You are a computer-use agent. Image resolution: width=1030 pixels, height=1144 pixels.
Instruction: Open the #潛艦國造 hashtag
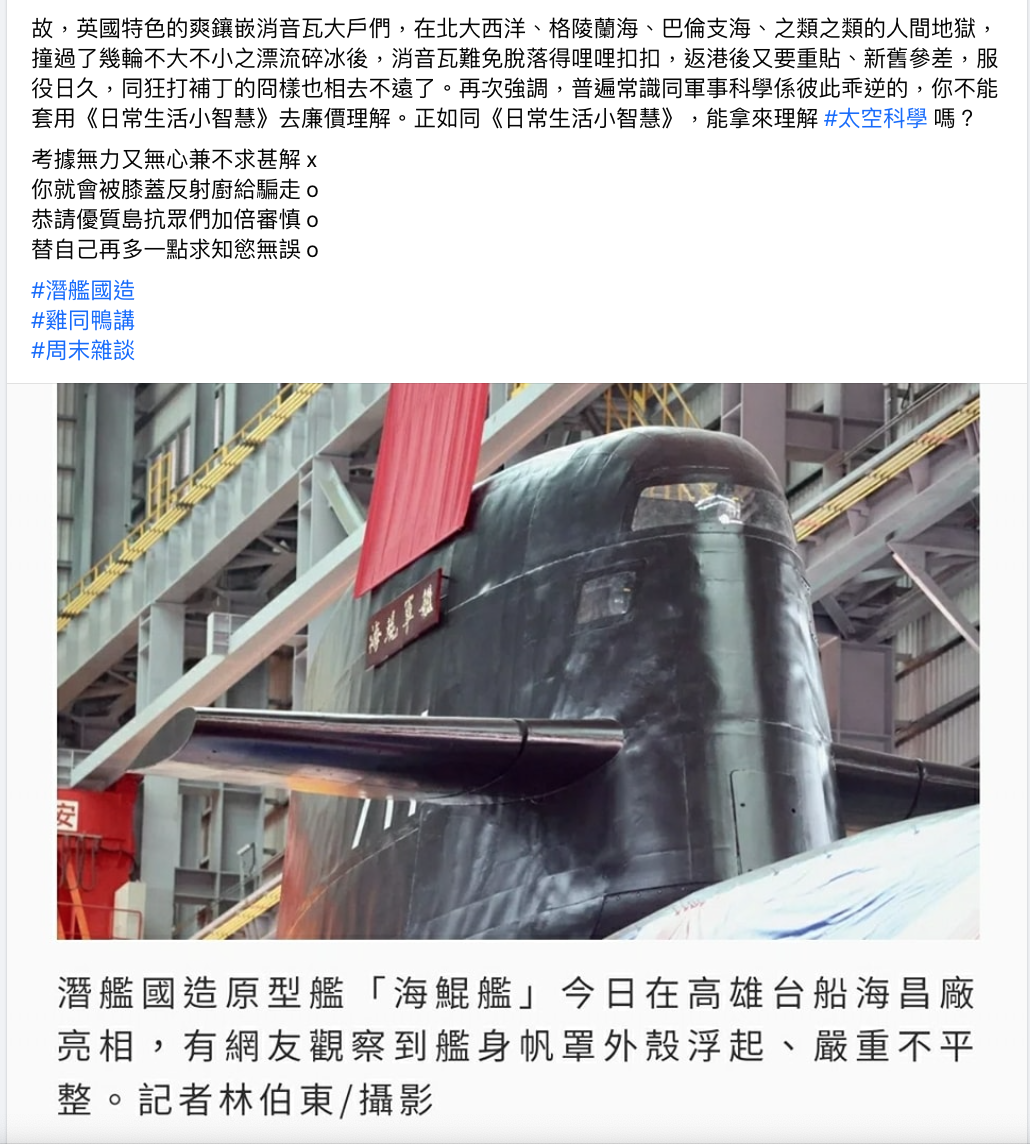point(83,291)
